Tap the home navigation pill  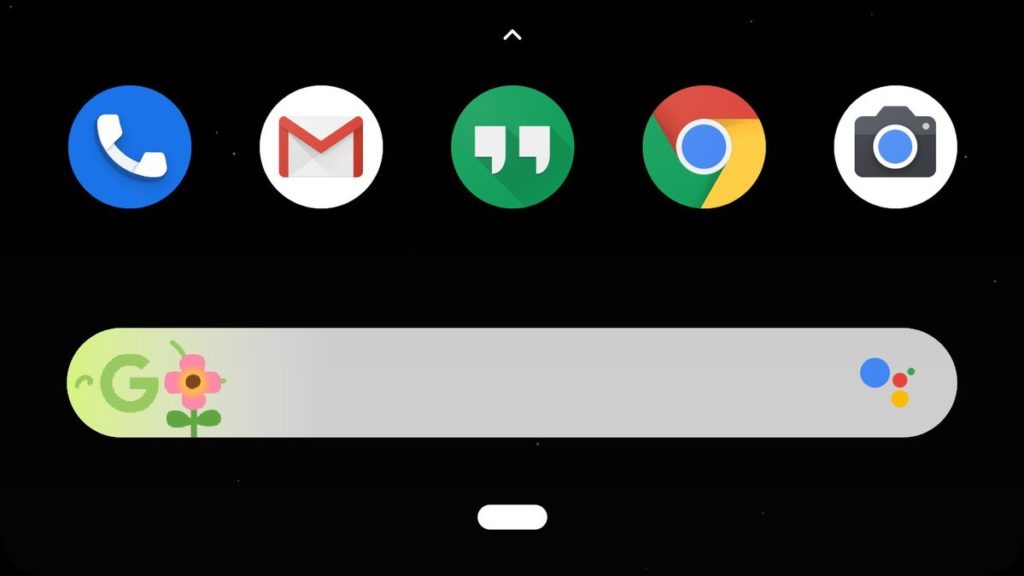(x=512, y=517)
